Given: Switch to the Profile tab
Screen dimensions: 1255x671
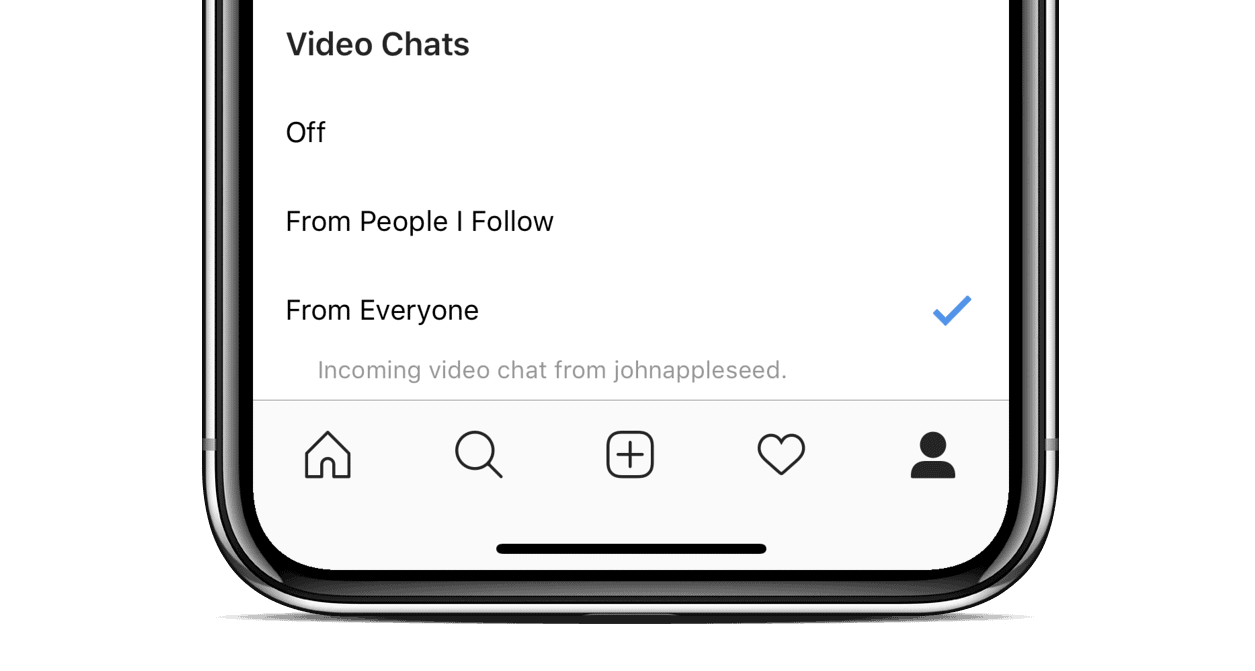Looking at the screenshot, I should point(932,455).
